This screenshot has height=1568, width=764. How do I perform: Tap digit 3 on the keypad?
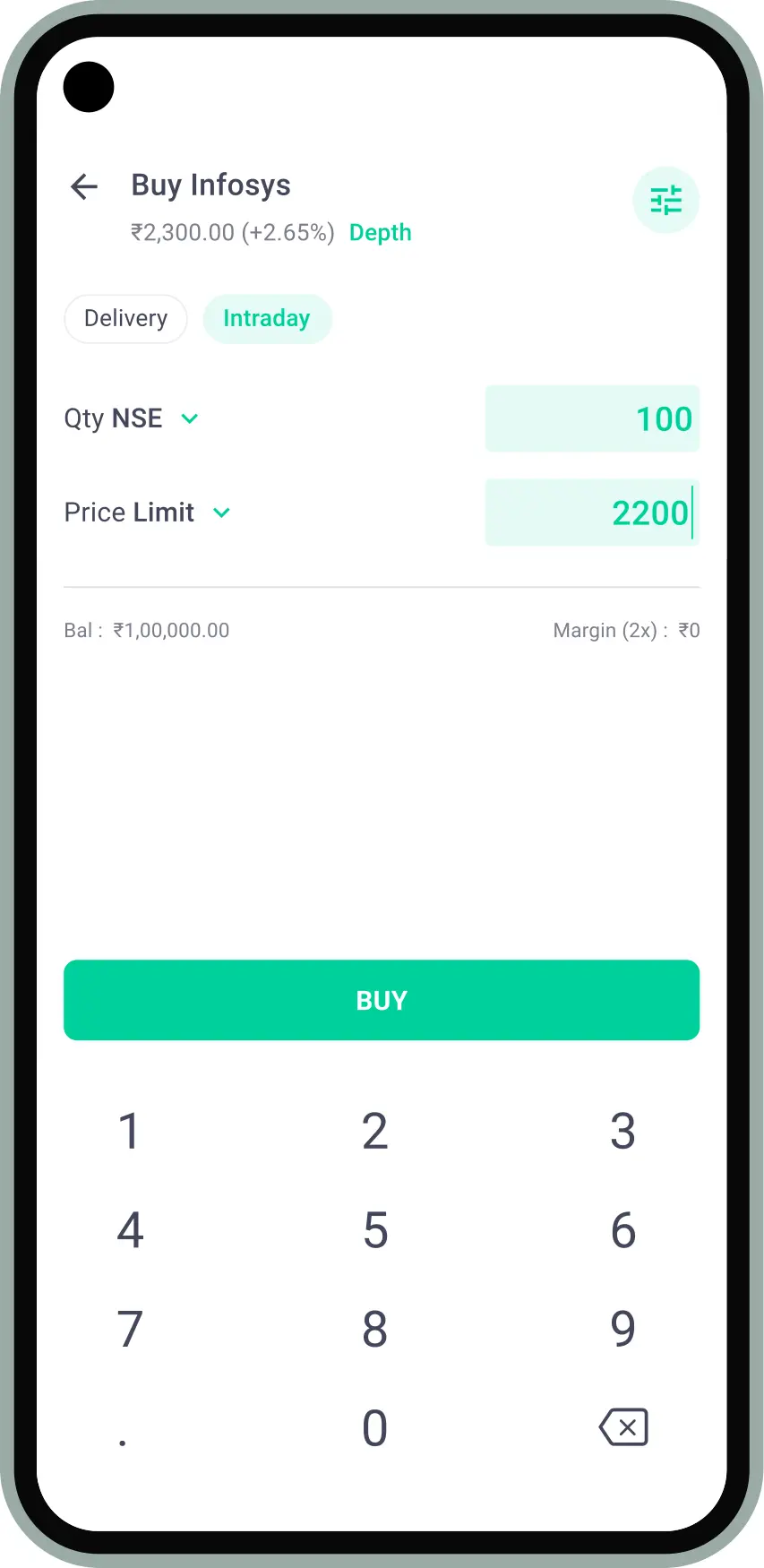623,1131
